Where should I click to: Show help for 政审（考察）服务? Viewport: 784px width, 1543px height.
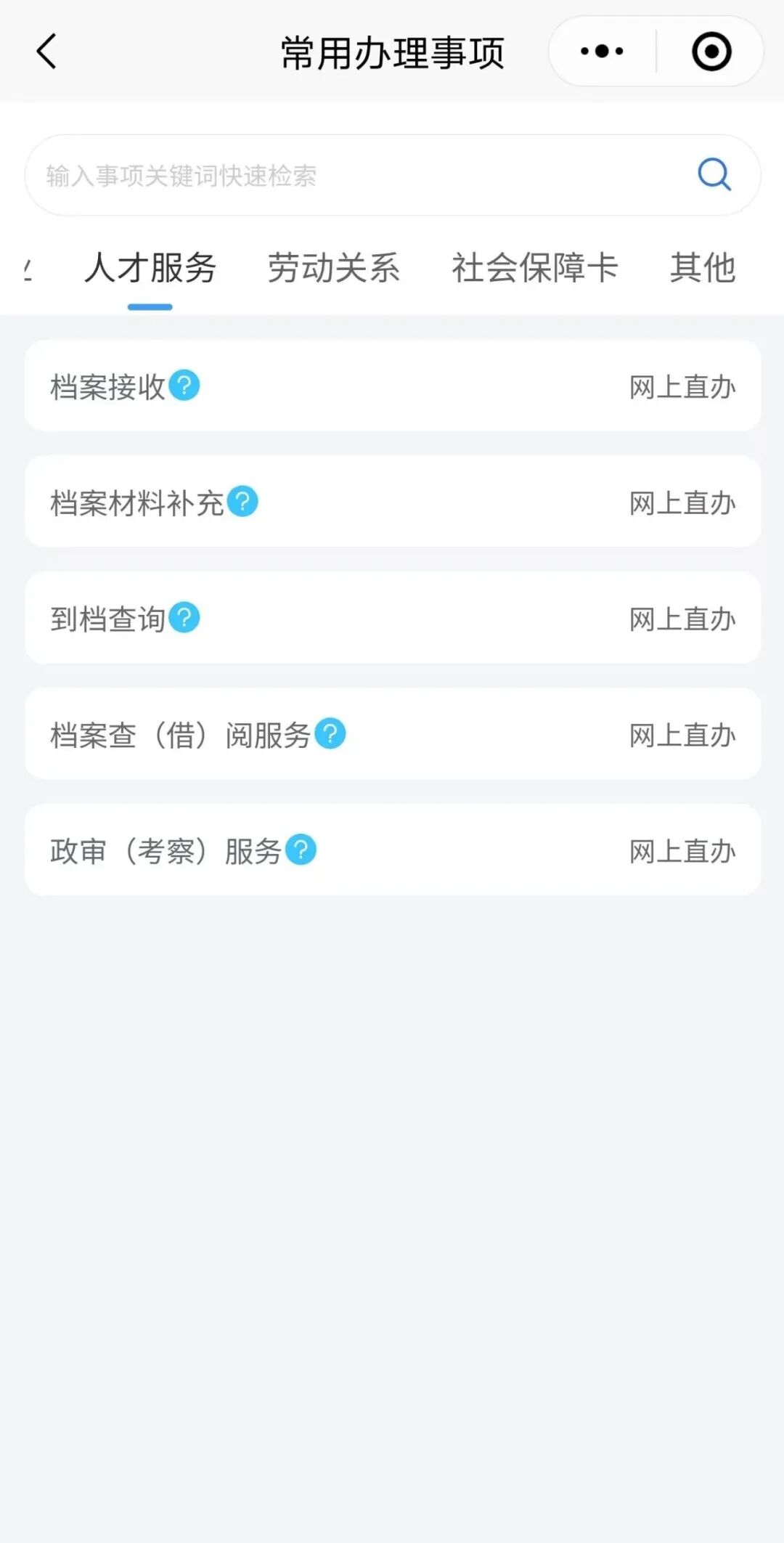coord(301,850)
